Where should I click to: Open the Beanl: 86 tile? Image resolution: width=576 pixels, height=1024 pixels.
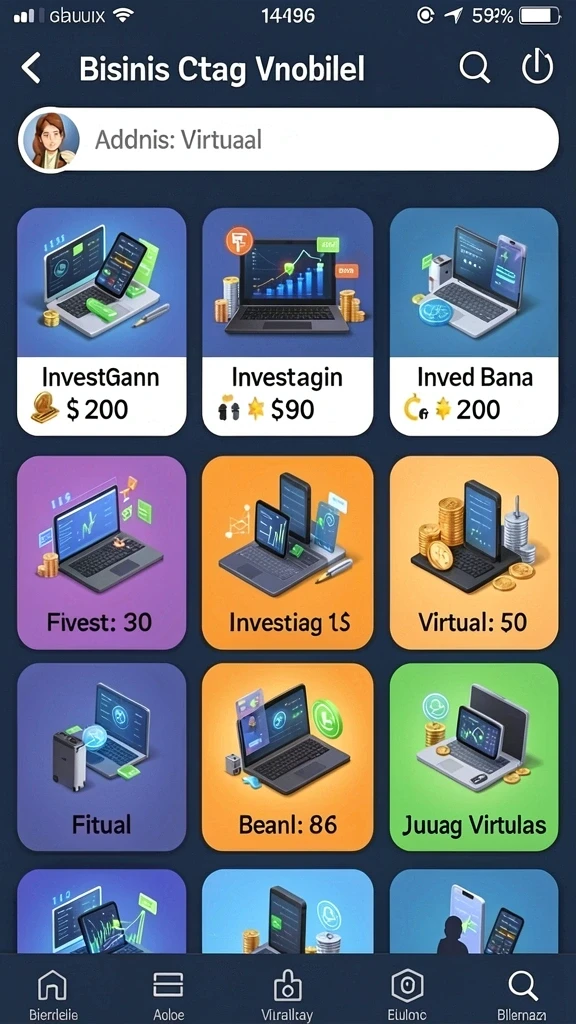tap(287, 757)
